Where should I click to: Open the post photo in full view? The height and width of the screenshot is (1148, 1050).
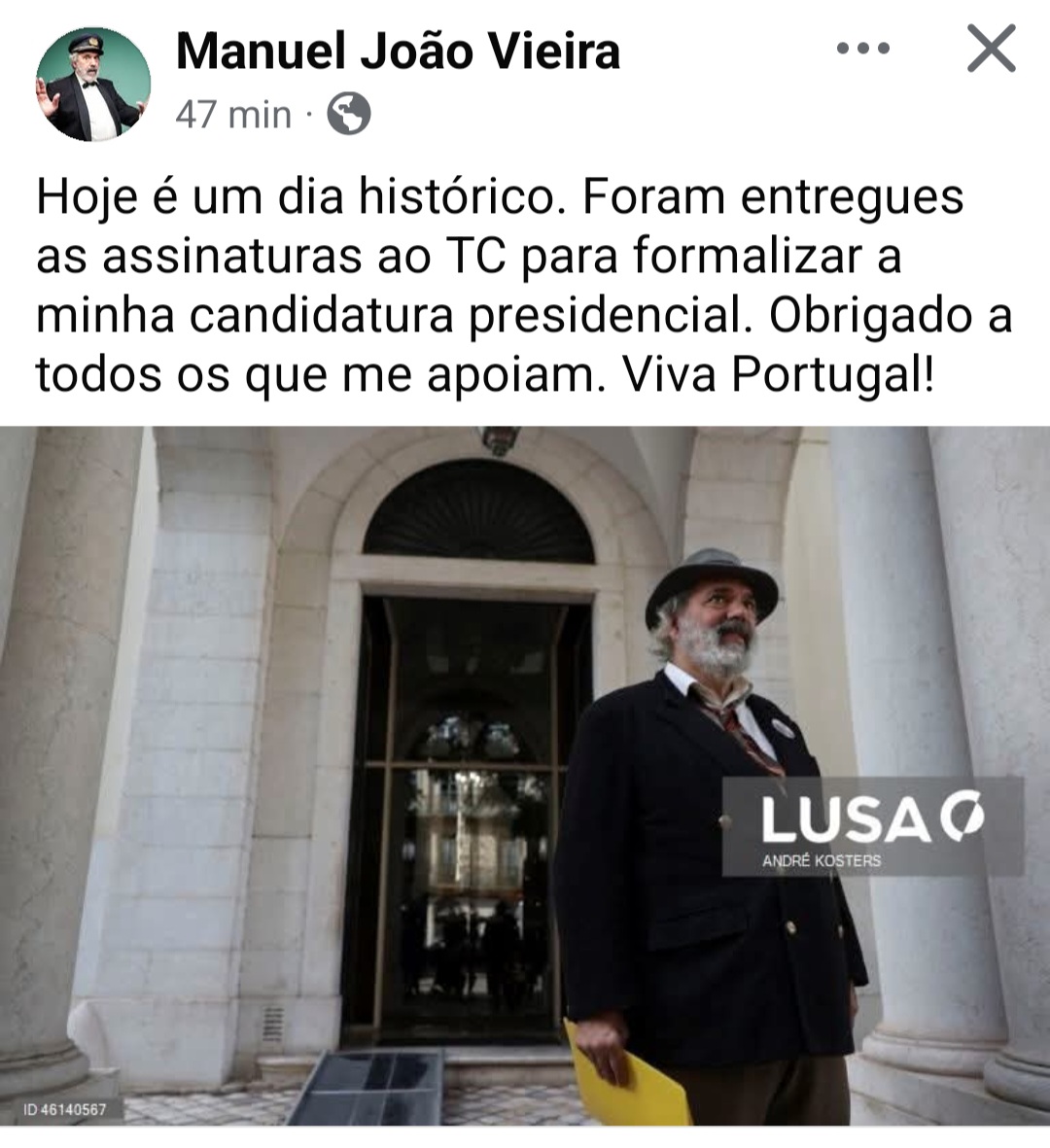tap(525, 775)
